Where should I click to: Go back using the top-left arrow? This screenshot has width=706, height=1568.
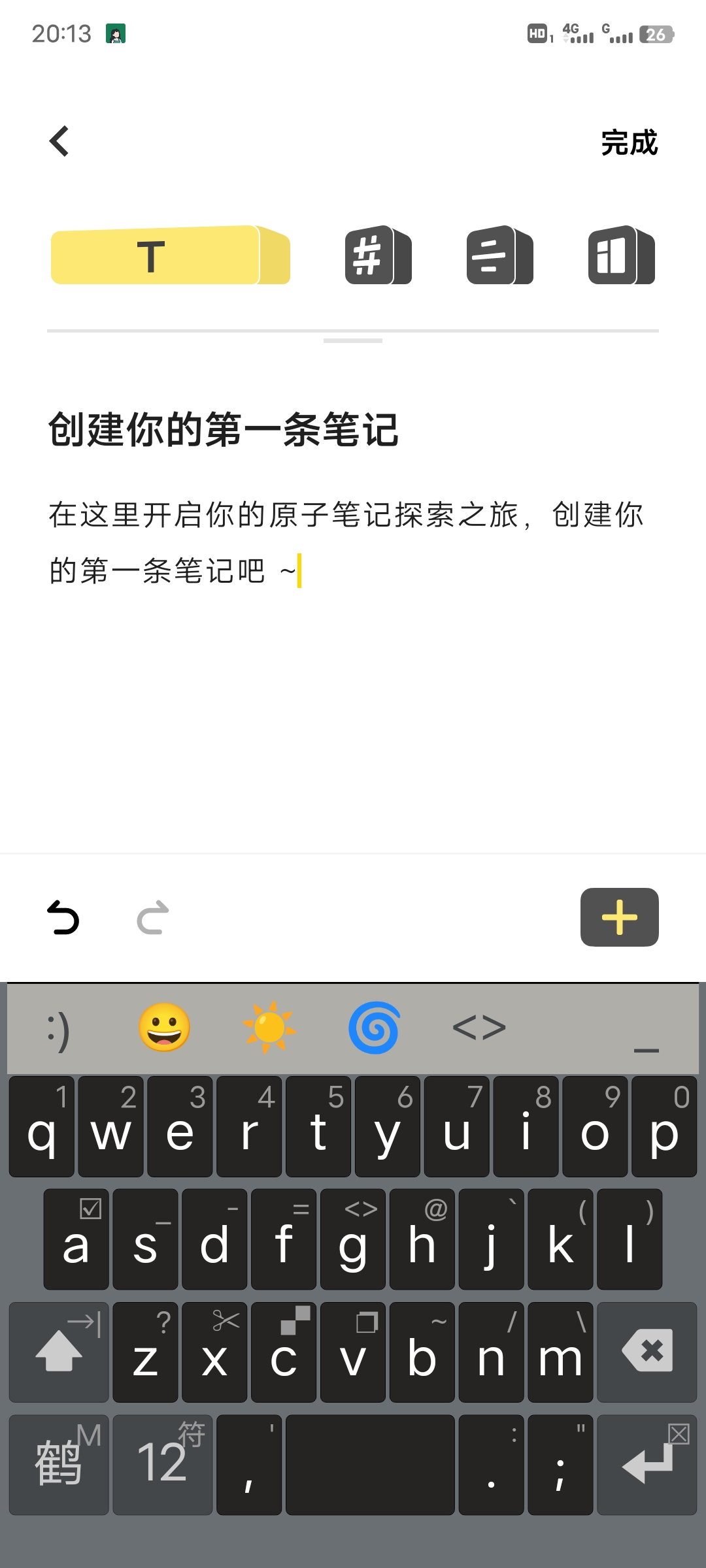click(59, 141)
